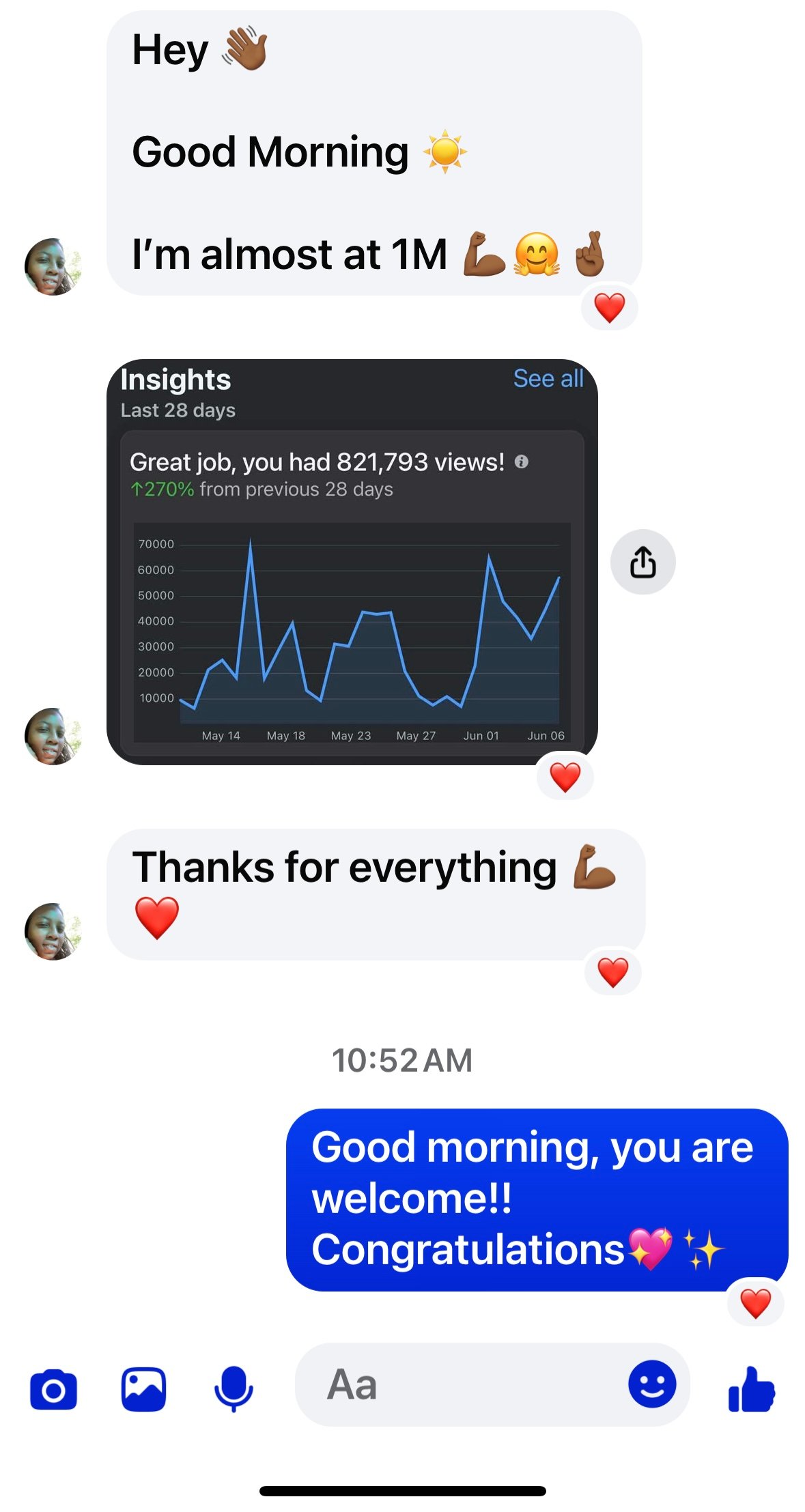
Task: Start recording a voice message
Action: coord(234,1389)
